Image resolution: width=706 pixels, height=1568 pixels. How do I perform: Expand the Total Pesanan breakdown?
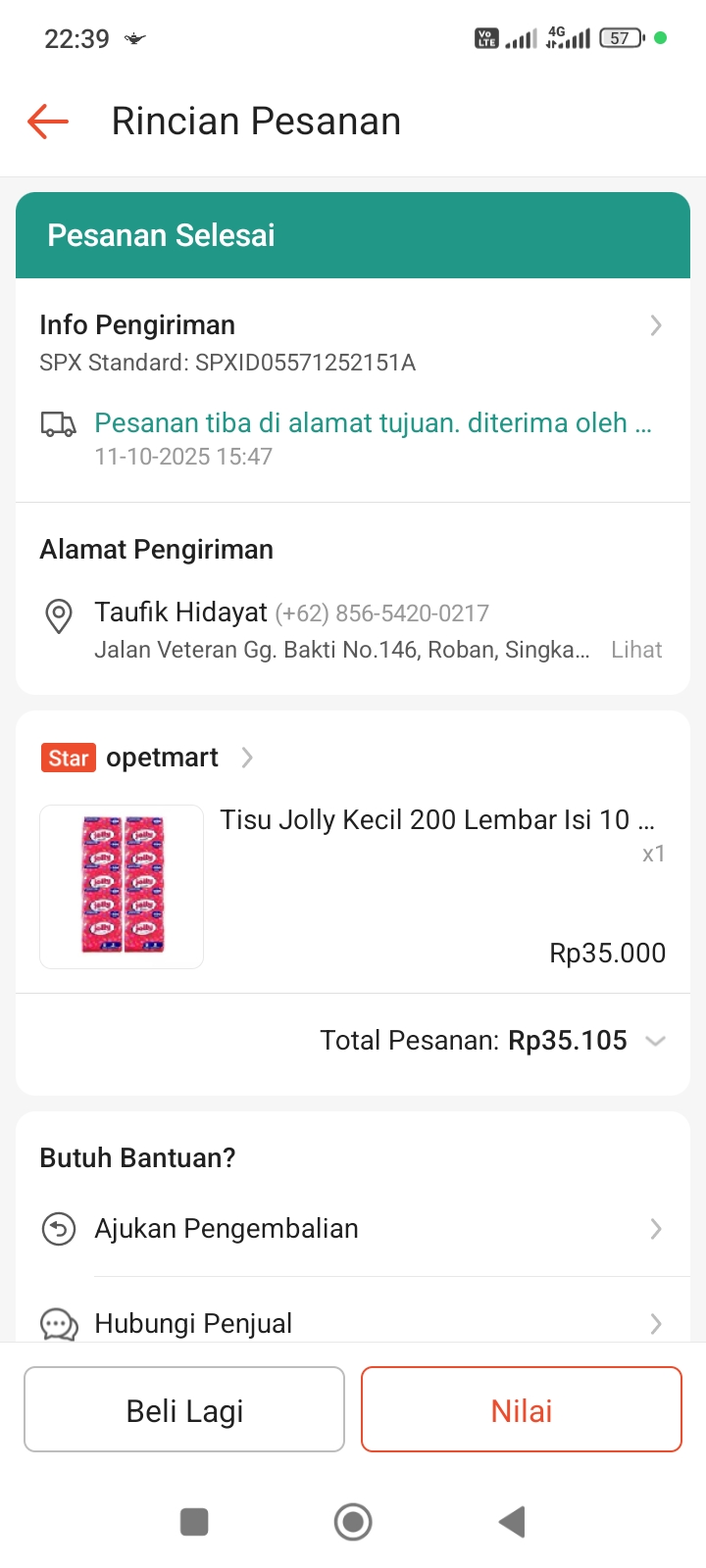655,1041
